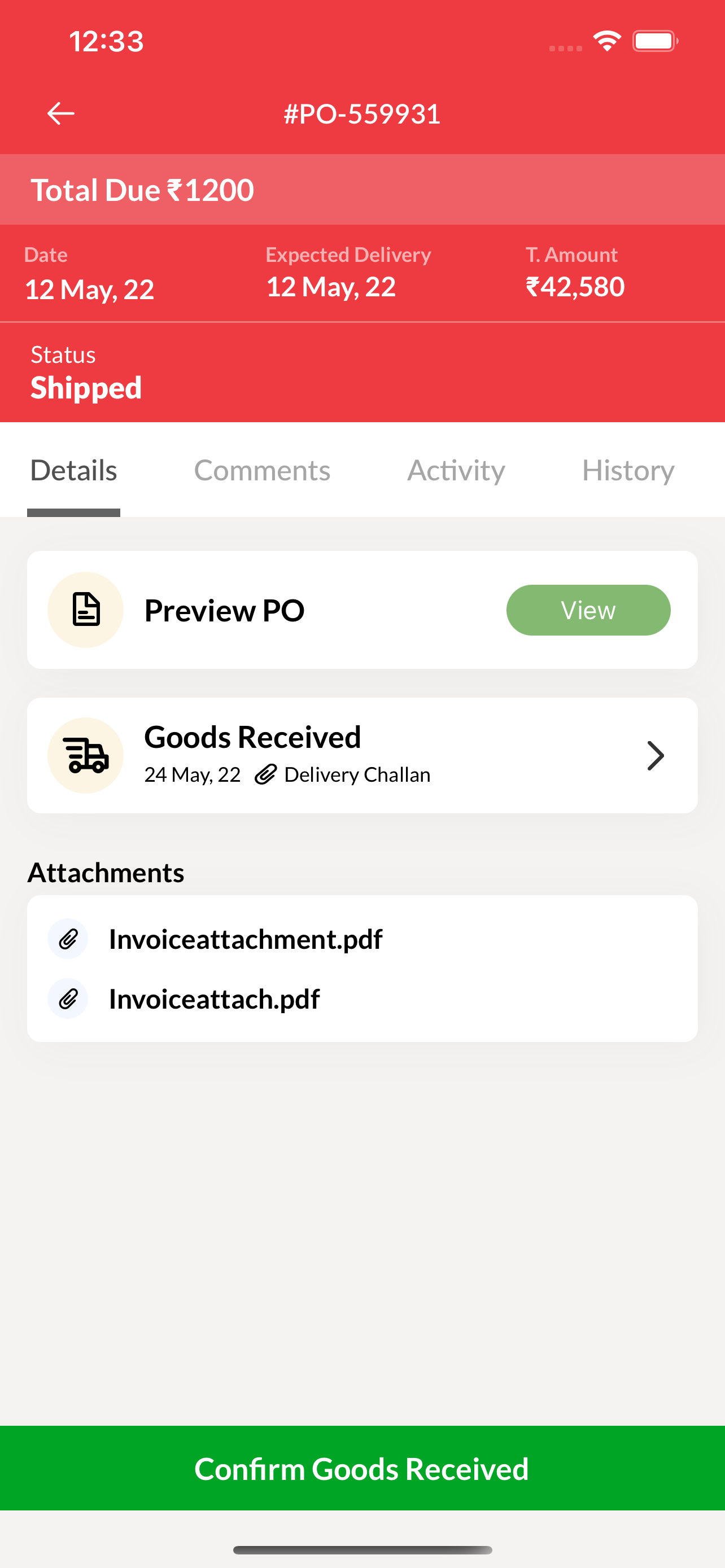Switch to the Details tab
The height and width of the screenshot is (1568, 725).
point(73,471)
